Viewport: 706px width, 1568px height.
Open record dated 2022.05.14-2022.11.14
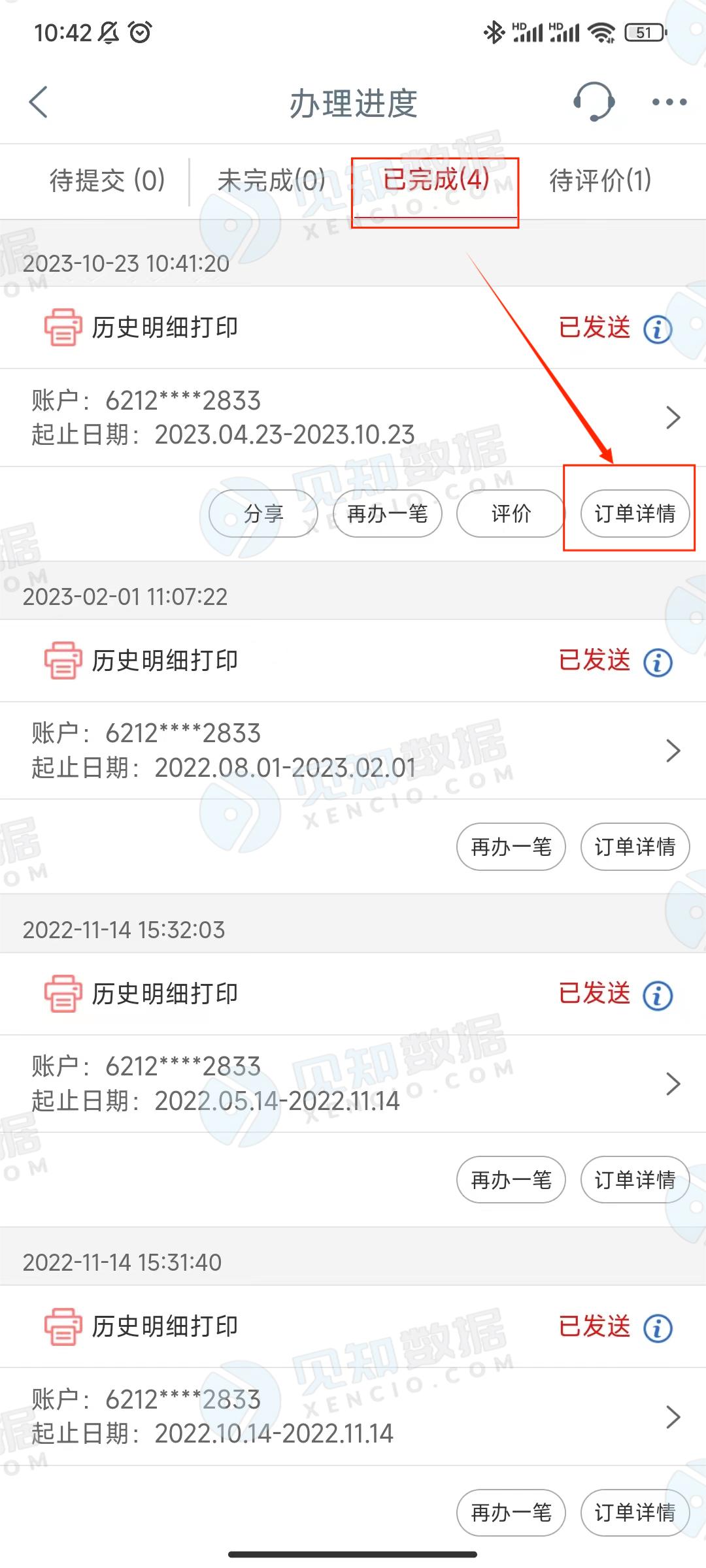(x=353, y=1084)
